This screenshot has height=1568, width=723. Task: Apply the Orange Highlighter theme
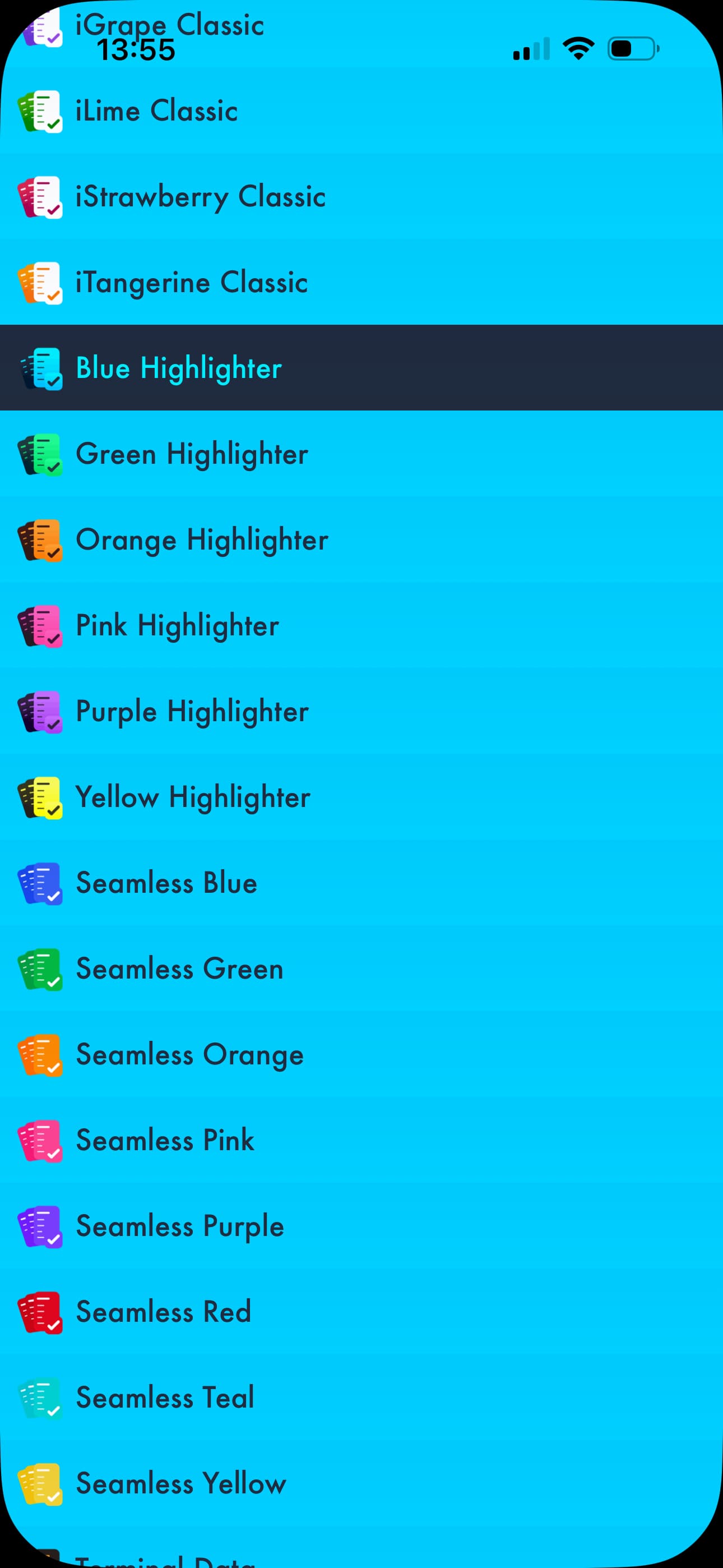(x=361, y=539)
